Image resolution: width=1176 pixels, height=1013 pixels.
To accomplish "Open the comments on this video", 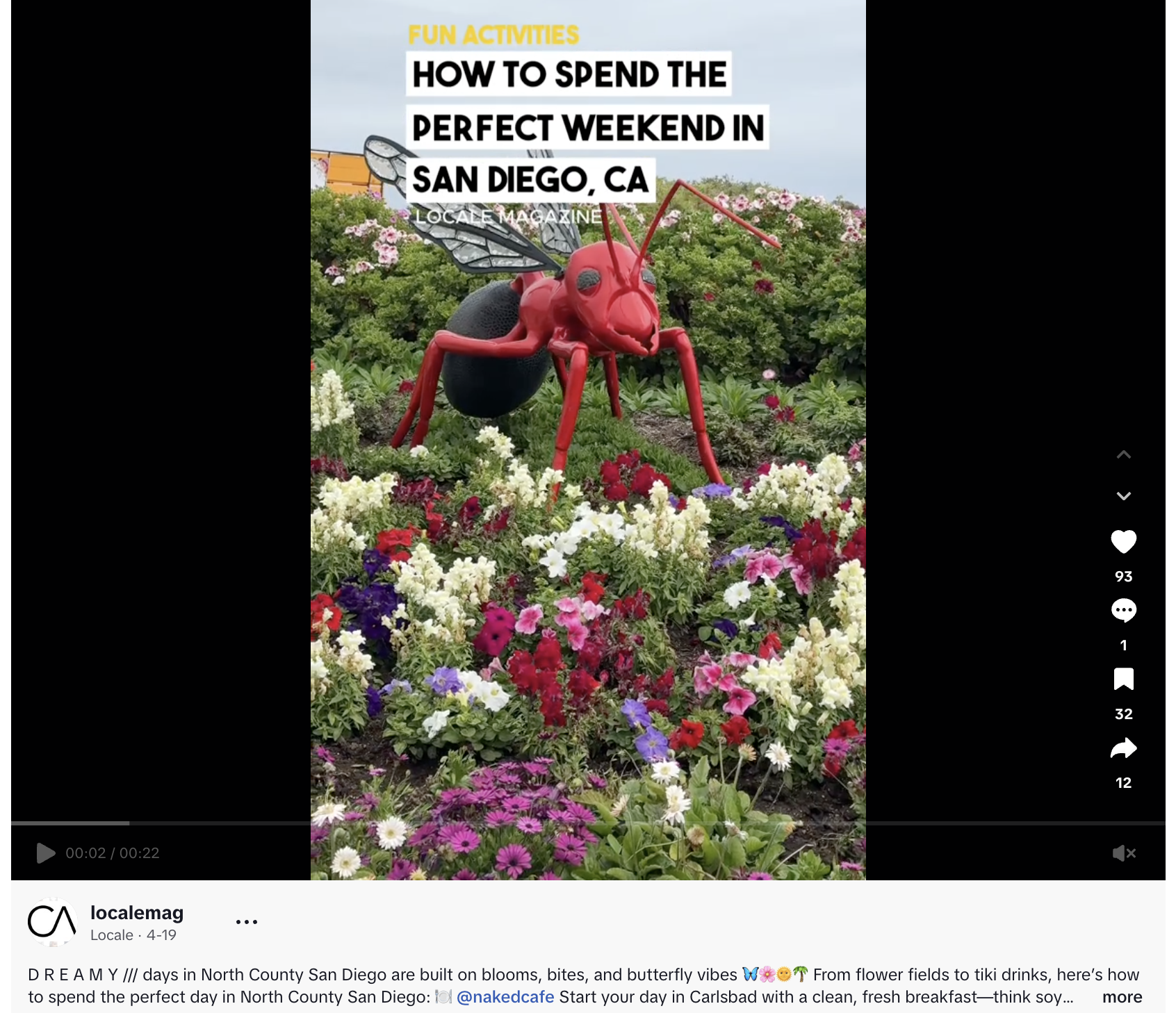I will click(x=1123, y=610).
